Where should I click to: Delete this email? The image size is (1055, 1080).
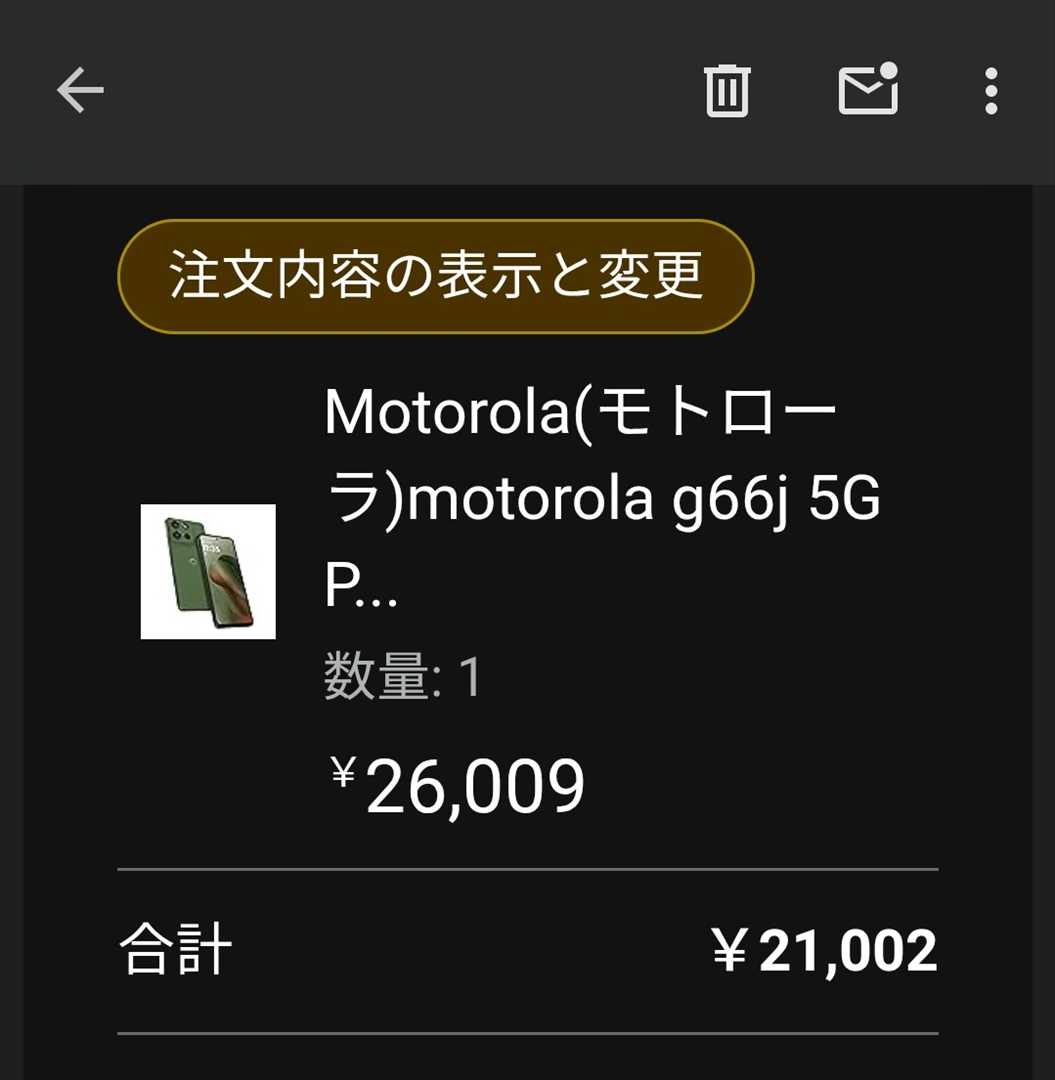[727, 91]
